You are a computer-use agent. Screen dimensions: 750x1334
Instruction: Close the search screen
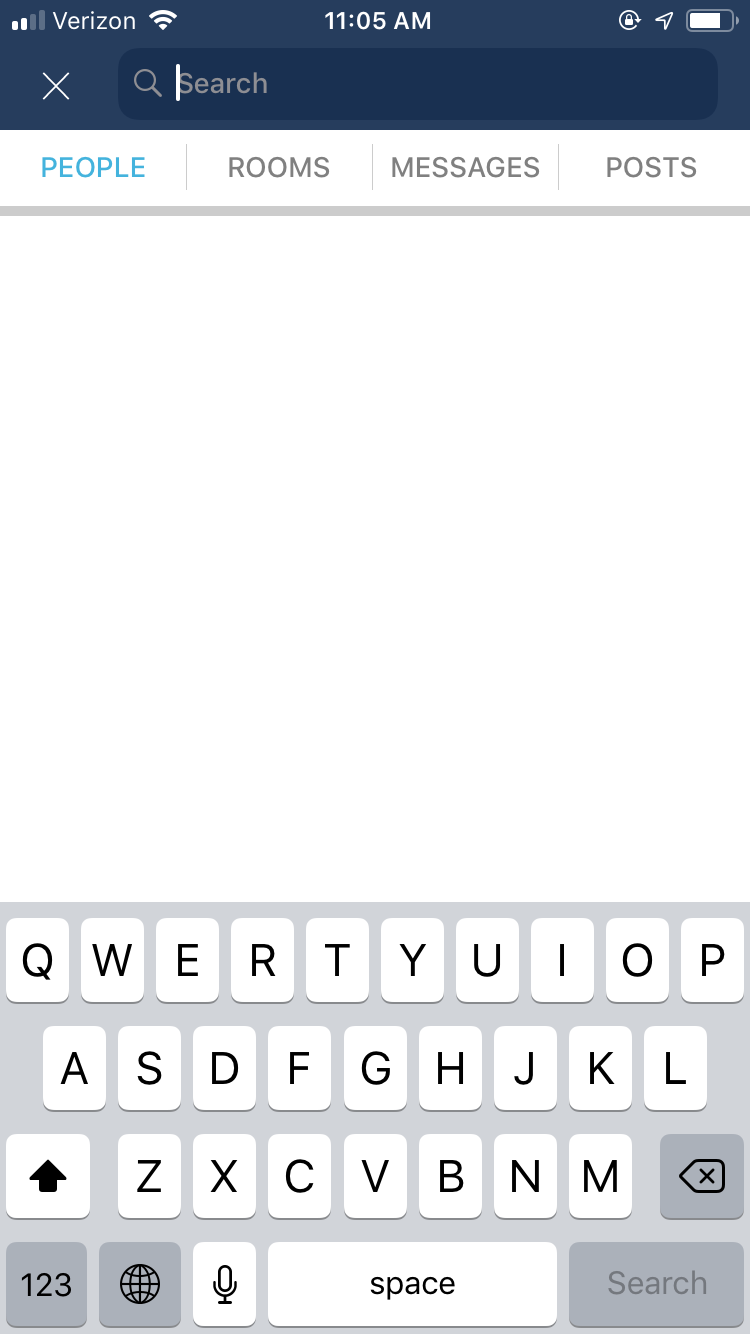coord(56,86)
